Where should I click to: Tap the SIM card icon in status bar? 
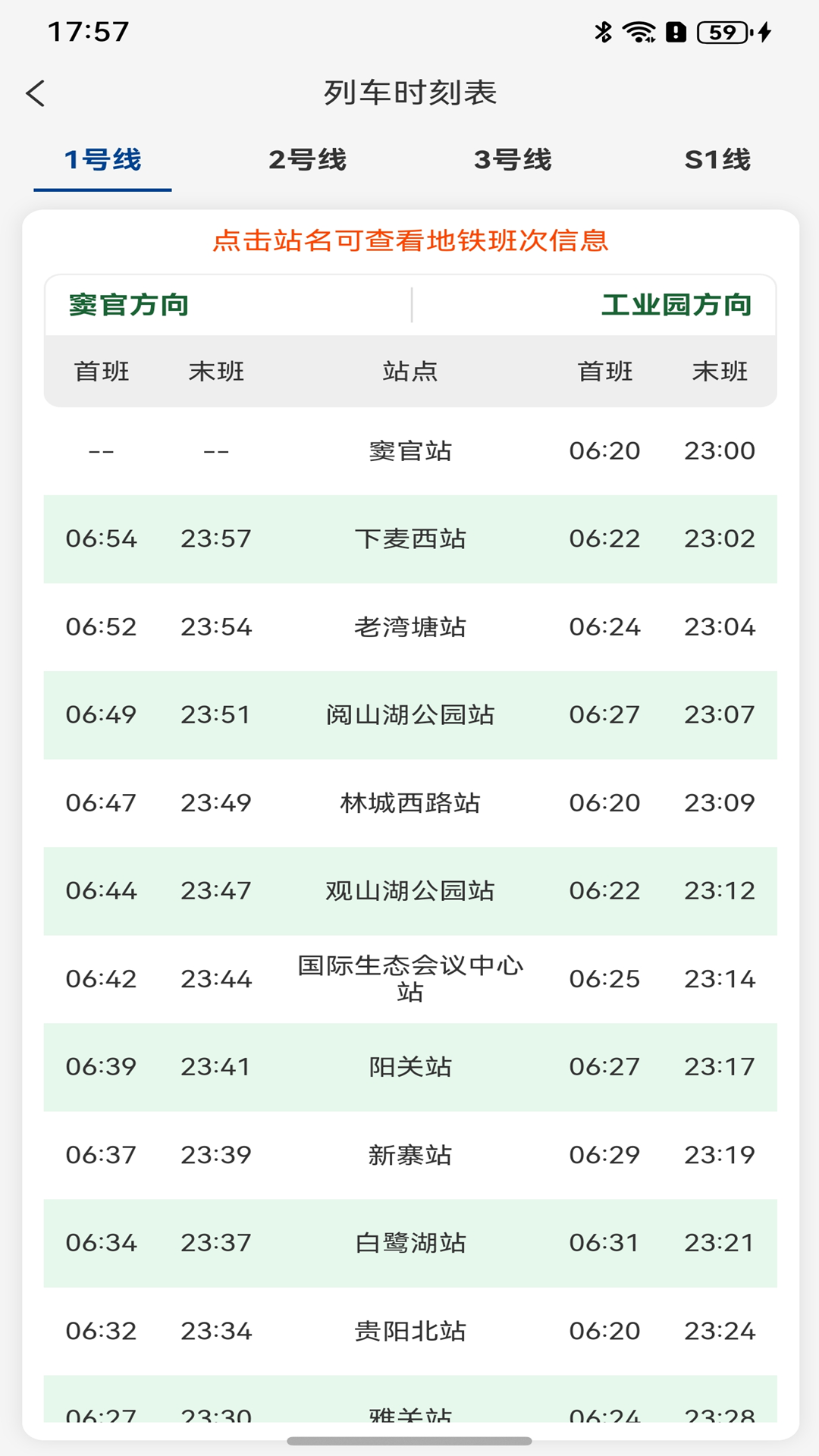click(x=677, y=30)
